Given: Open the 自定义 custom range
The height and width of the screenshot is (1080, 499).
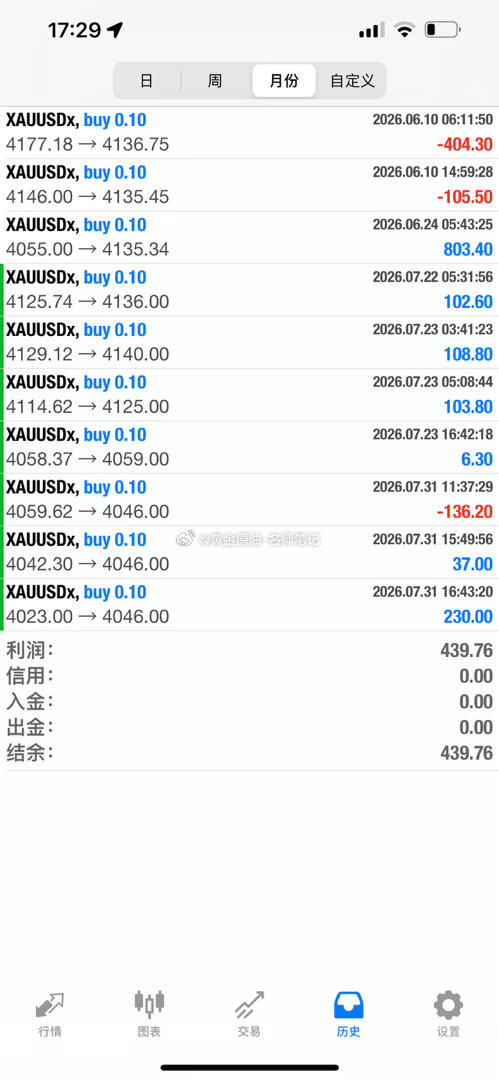Looking at the screenshot, I should click(352, 81).
